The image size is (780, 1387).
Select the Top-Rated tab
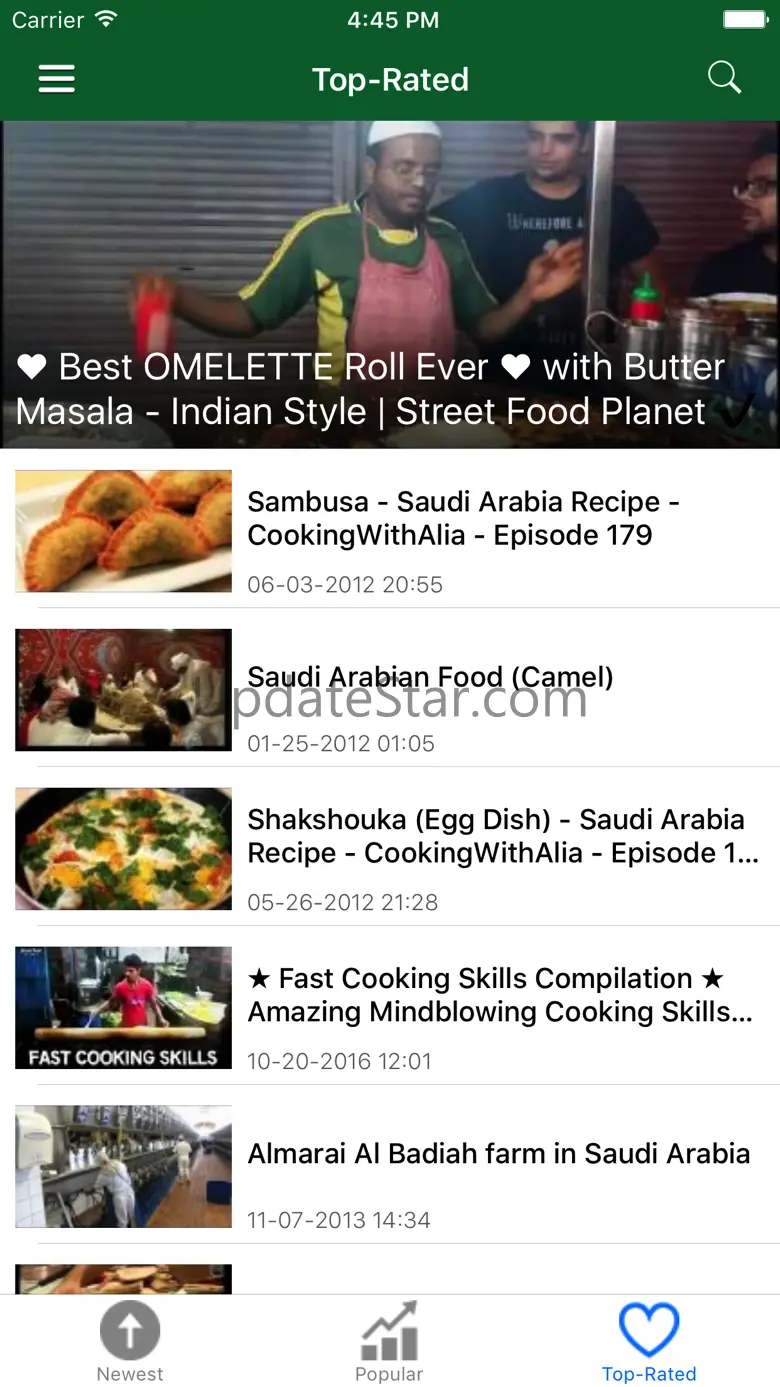coord(649,1341)
